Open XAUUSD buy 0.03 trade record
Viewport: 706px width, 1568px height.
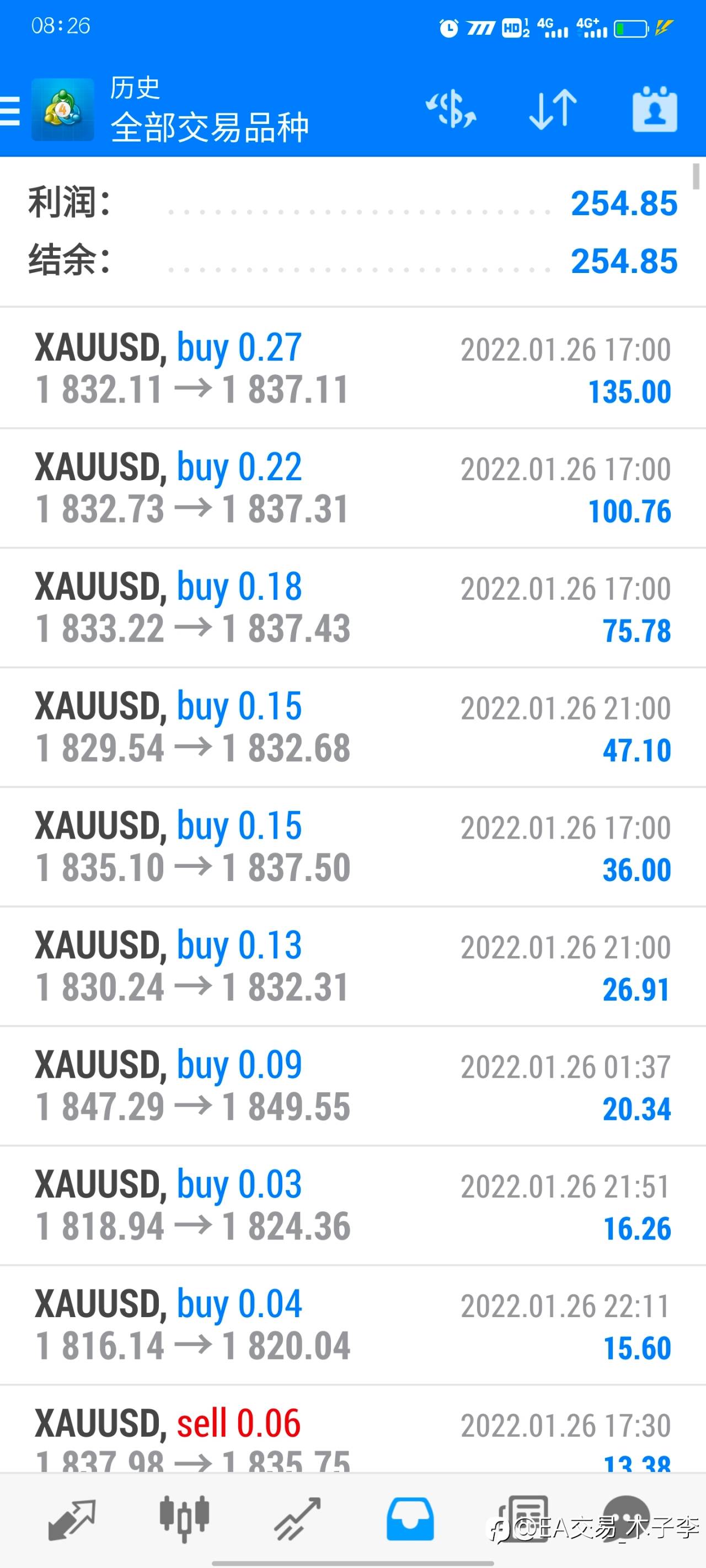coord(352,1206)
